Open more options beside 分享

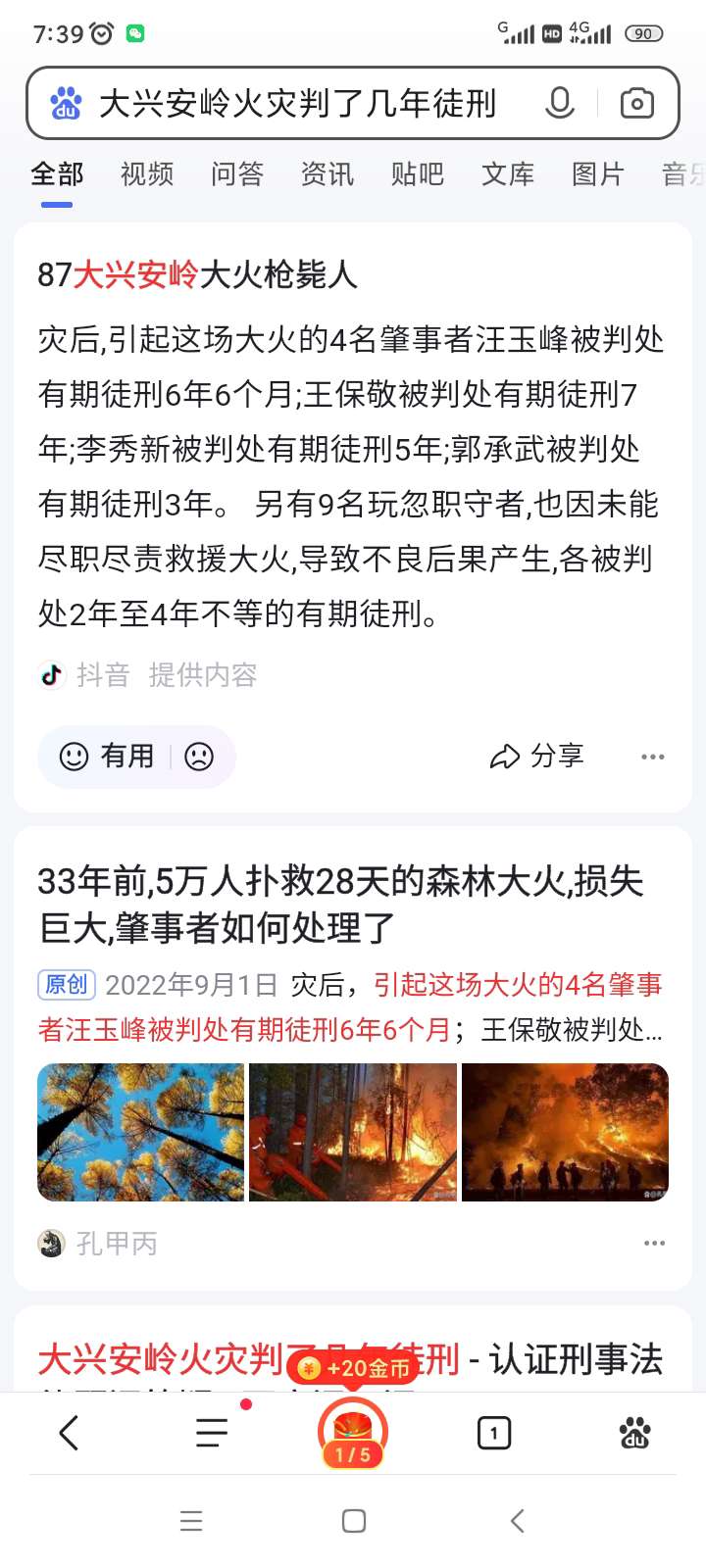(x=652, y=757)
